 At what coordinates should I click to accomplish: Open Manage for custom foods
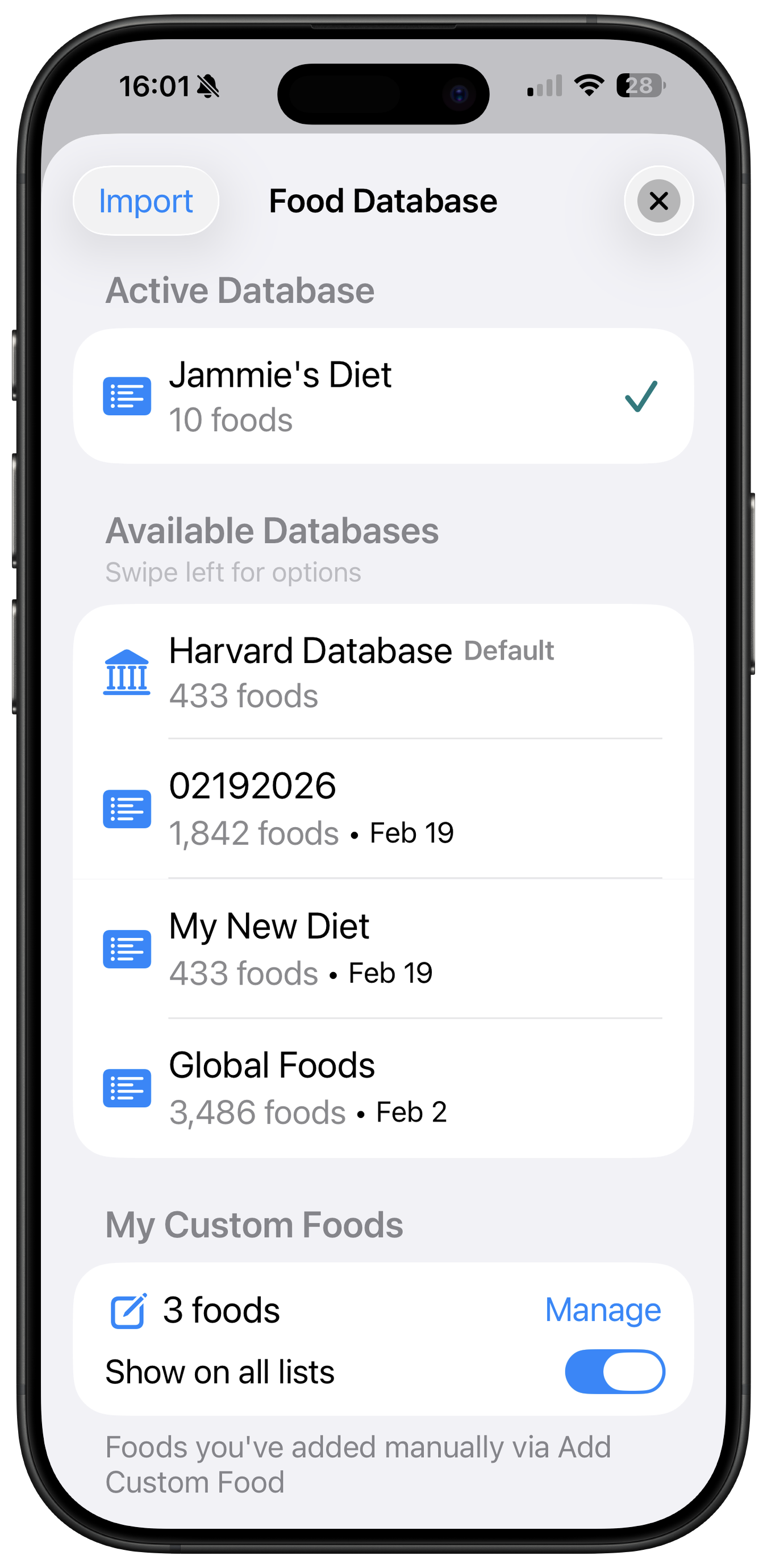point(602,1310)
